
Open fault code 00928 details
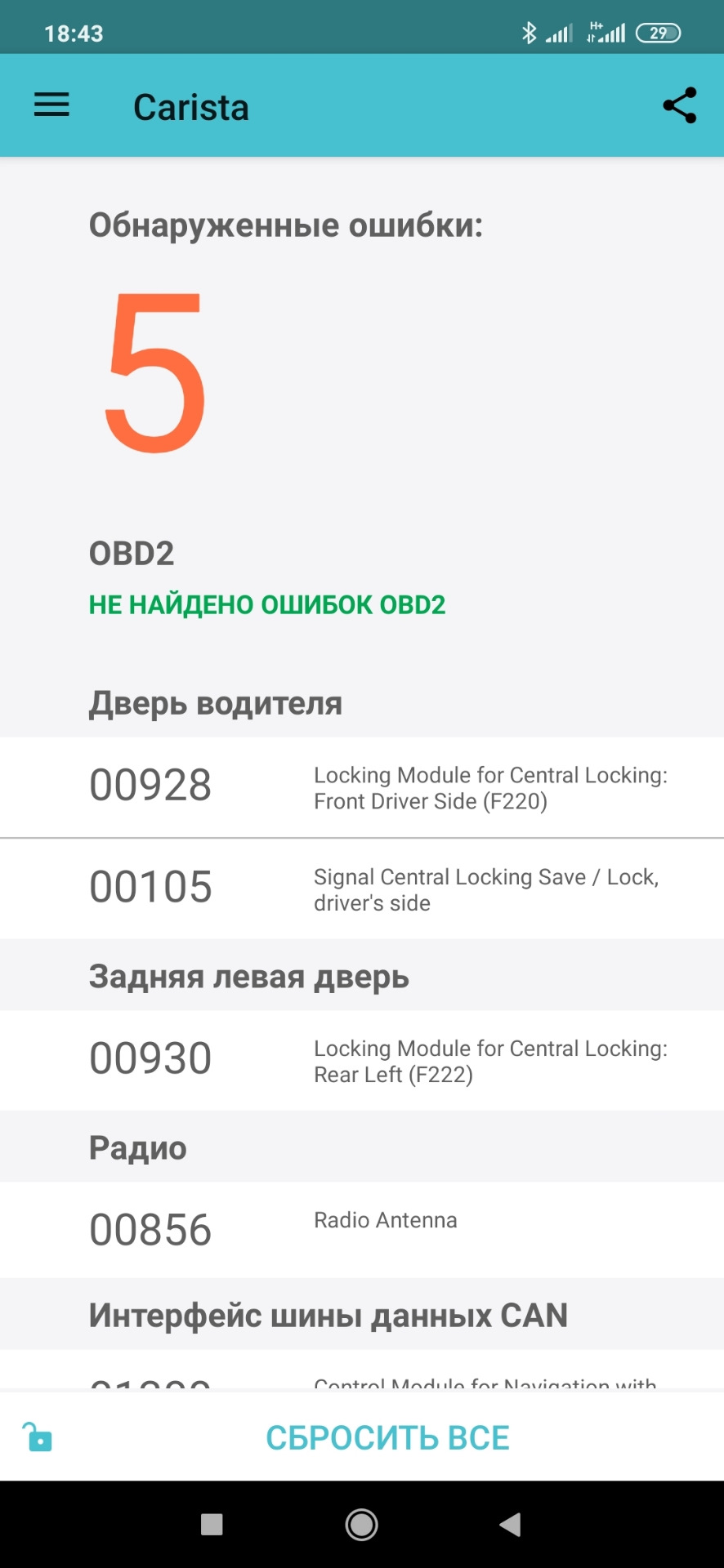(361, 787)
